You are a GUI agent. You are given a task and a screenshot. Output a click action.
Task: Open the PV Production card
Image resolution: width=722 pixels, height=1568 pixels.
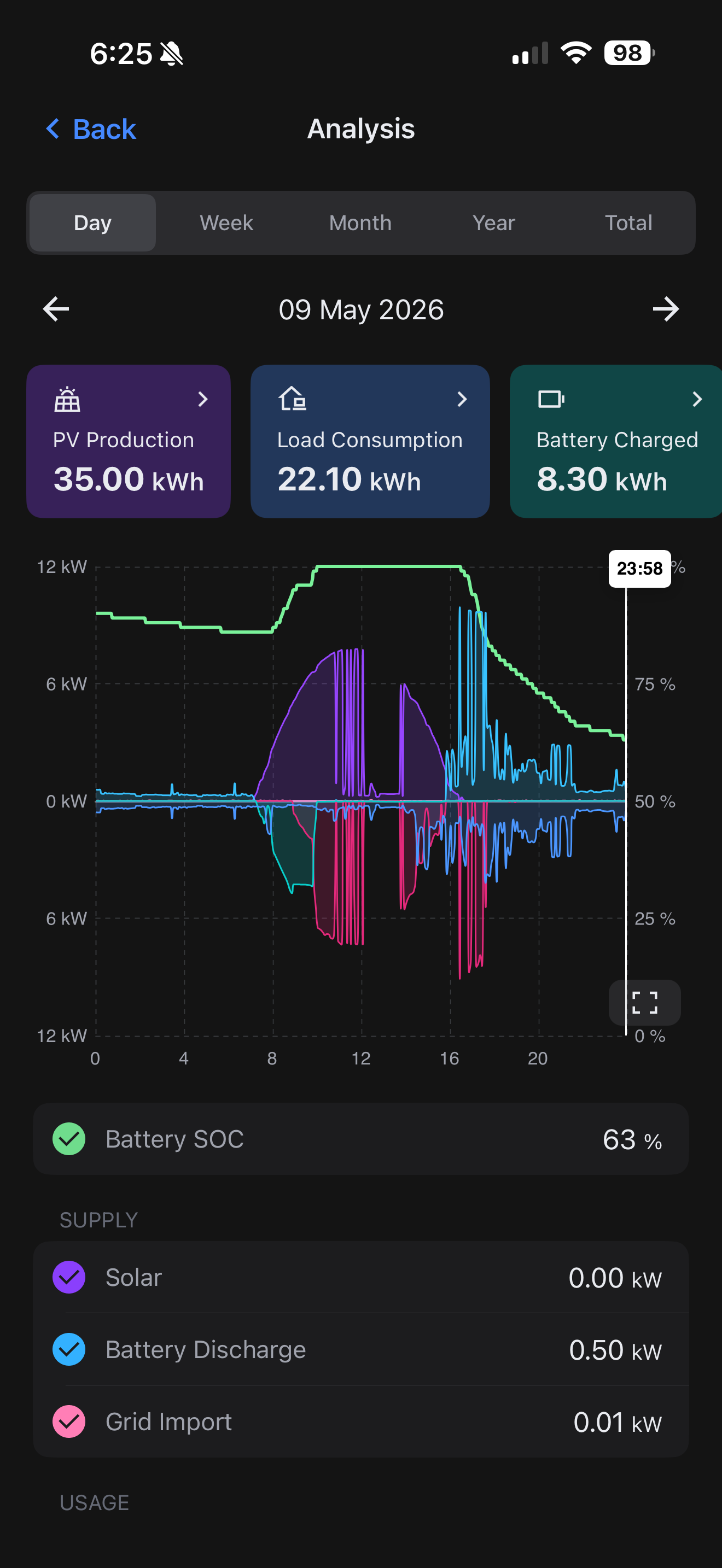tap(129, 441)
